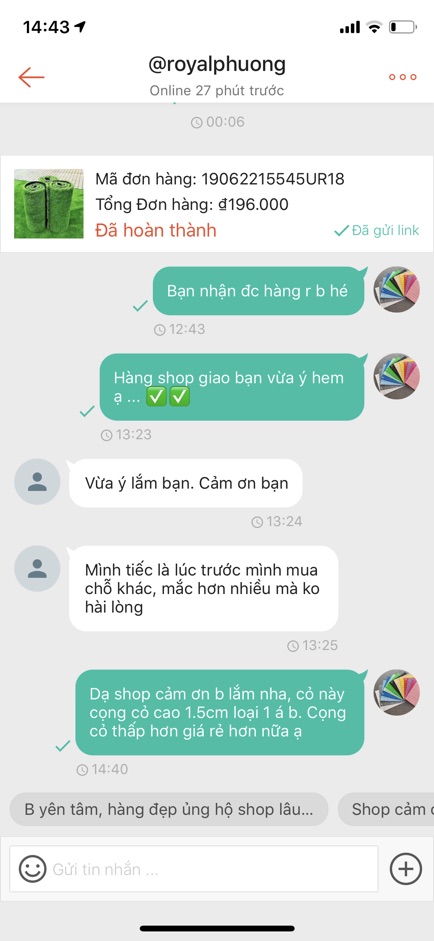
Task: Tap the plus attachment button
Action: coord(406,868)
